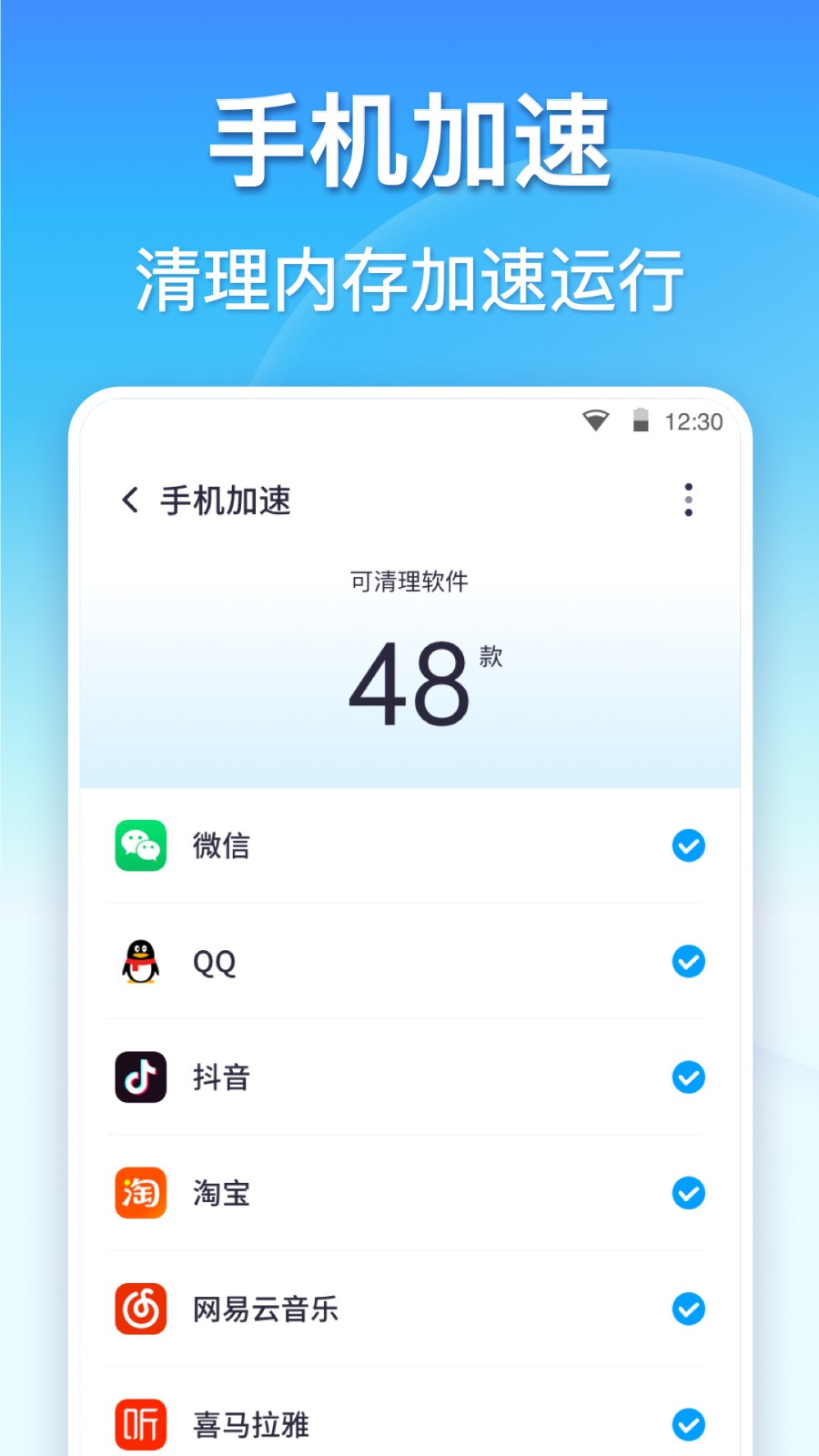Click the back chevron arrow
819x1456 pixels.
click(x=129, y=500)
